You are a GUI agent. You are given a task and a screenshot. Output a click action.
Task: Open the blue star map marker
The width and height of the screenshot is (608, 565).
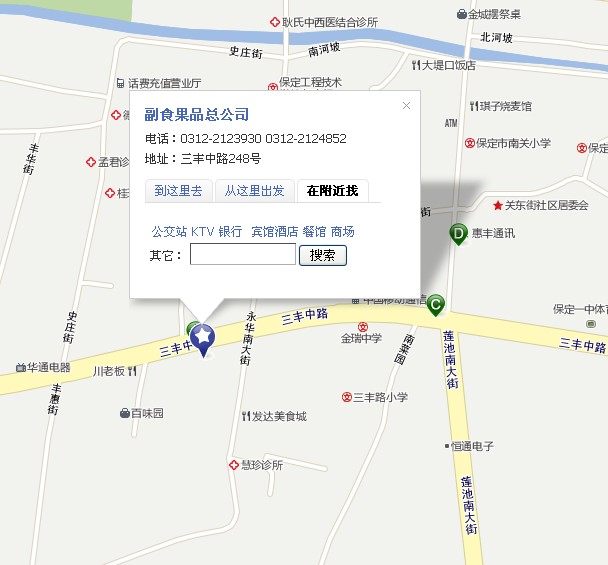coord(203,338)
